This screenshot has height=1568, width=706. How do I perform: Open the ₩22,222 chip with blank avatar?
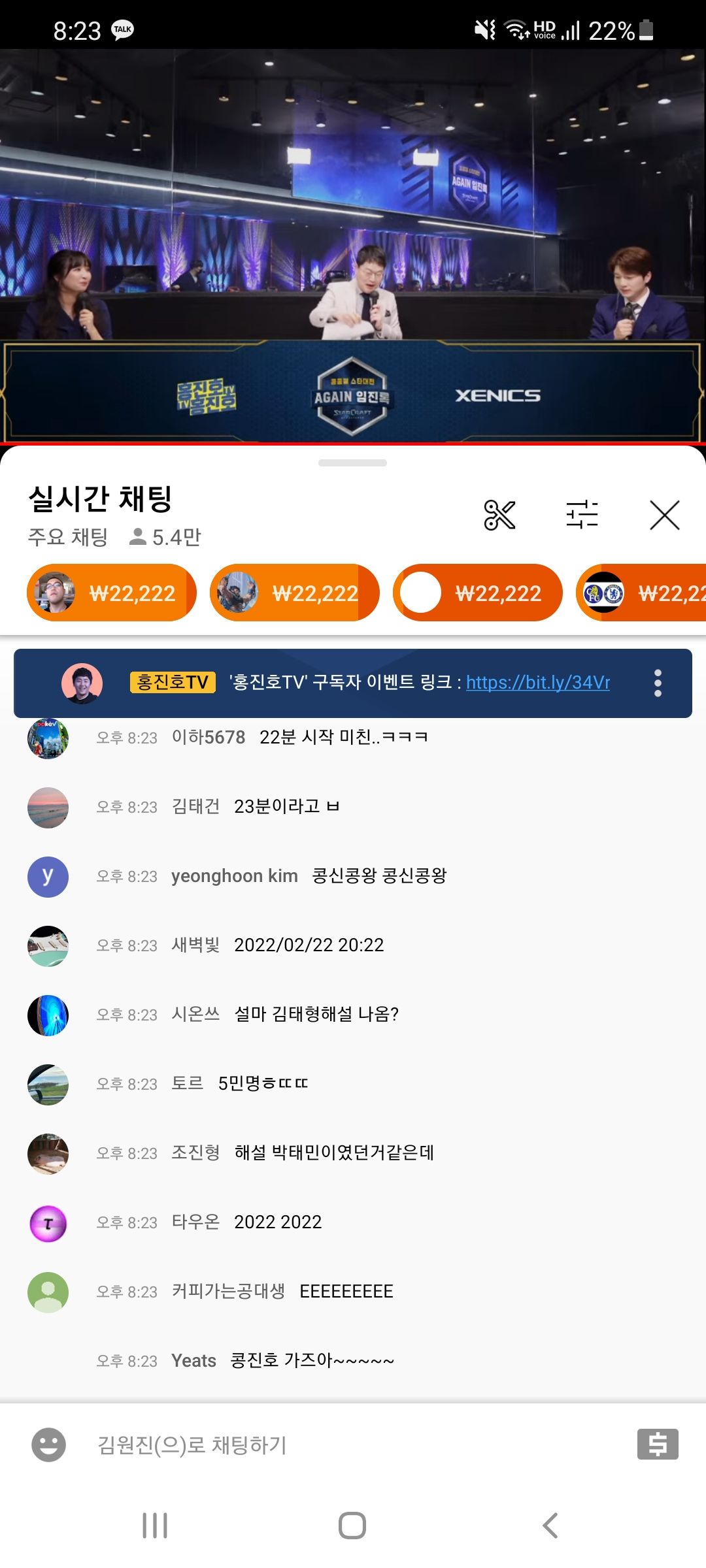point(477,593)
